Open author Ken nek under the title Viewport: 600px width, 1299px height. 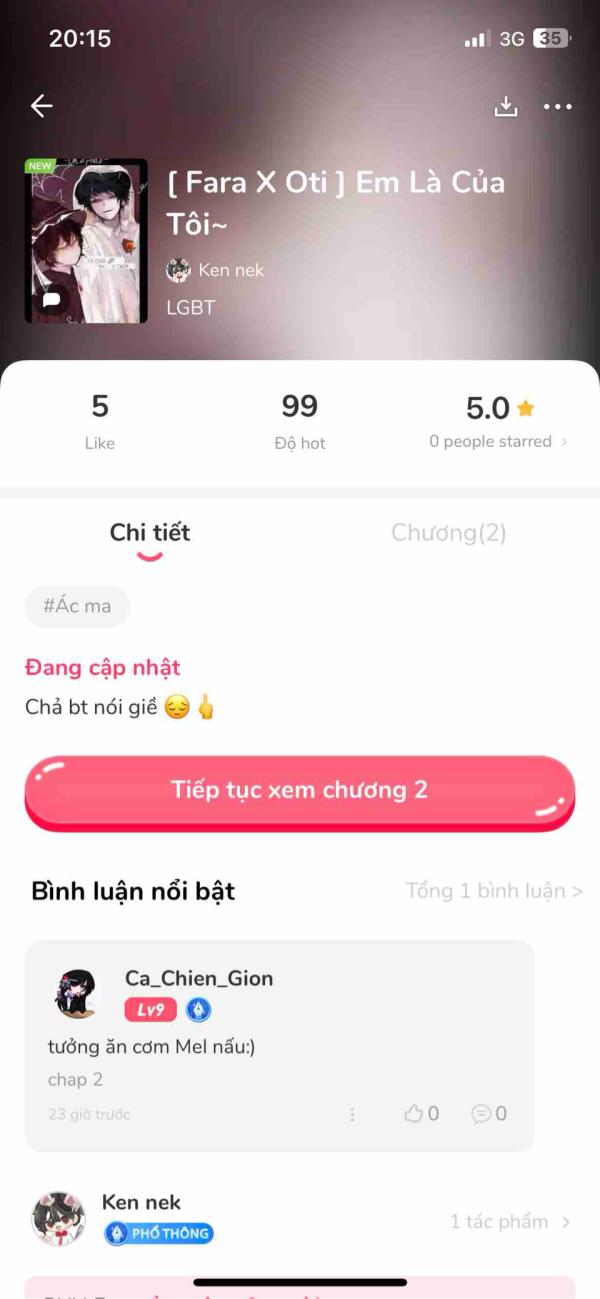coord(216,270)
